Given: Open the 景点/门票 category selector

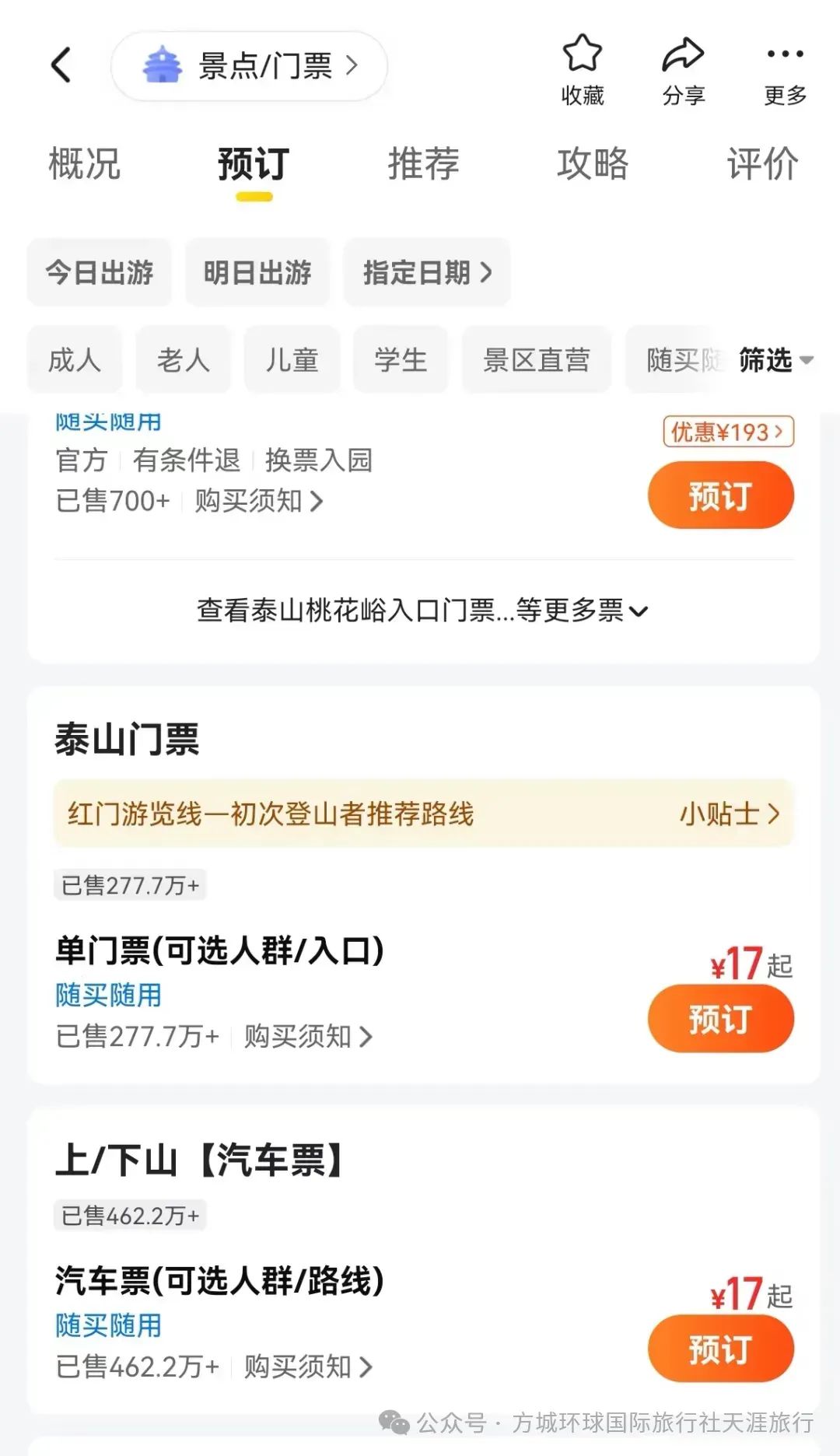Looking at the screenshot, I should pyautogui.click(x=249, y=66).
